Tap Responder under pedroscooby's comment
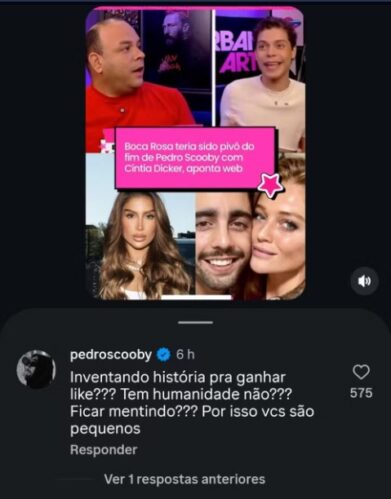The height and width of the screenshot is (499, 391). click(x=104, y=450)
